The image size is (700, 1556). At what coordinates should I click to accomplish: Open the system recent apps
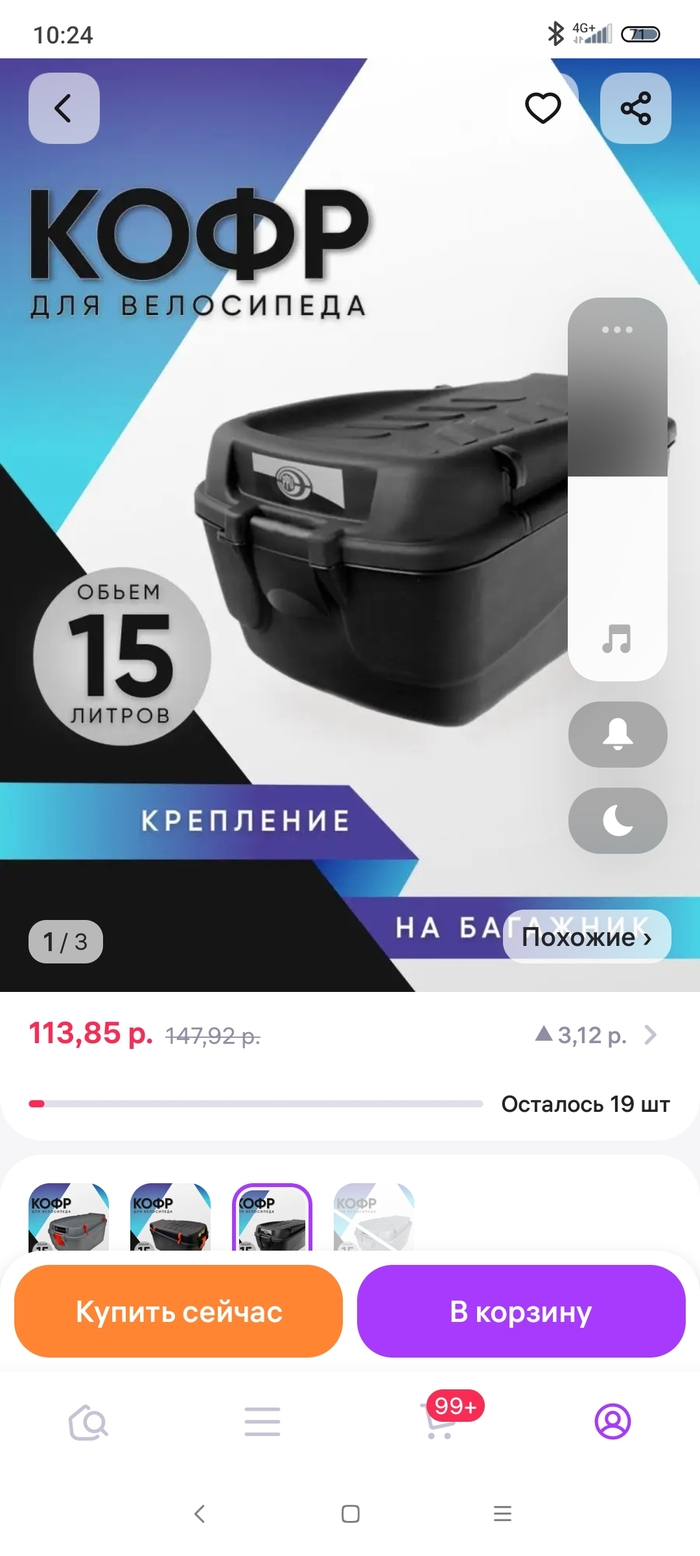pyautogui.click(x=502, y=1513)
